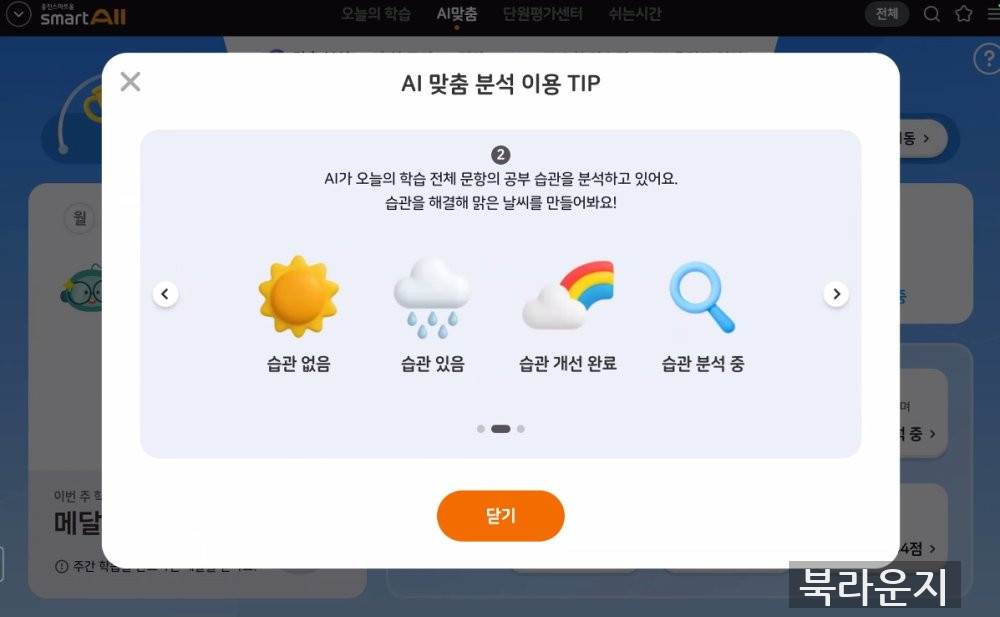Open the star favorites icon

pyautogui.click(x=963, y=14)
